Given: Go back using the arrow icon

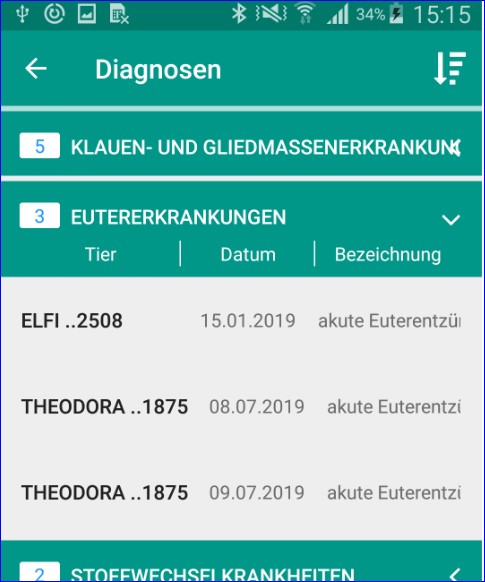Looking at the screenshot, I should click(x=36, y=68).
